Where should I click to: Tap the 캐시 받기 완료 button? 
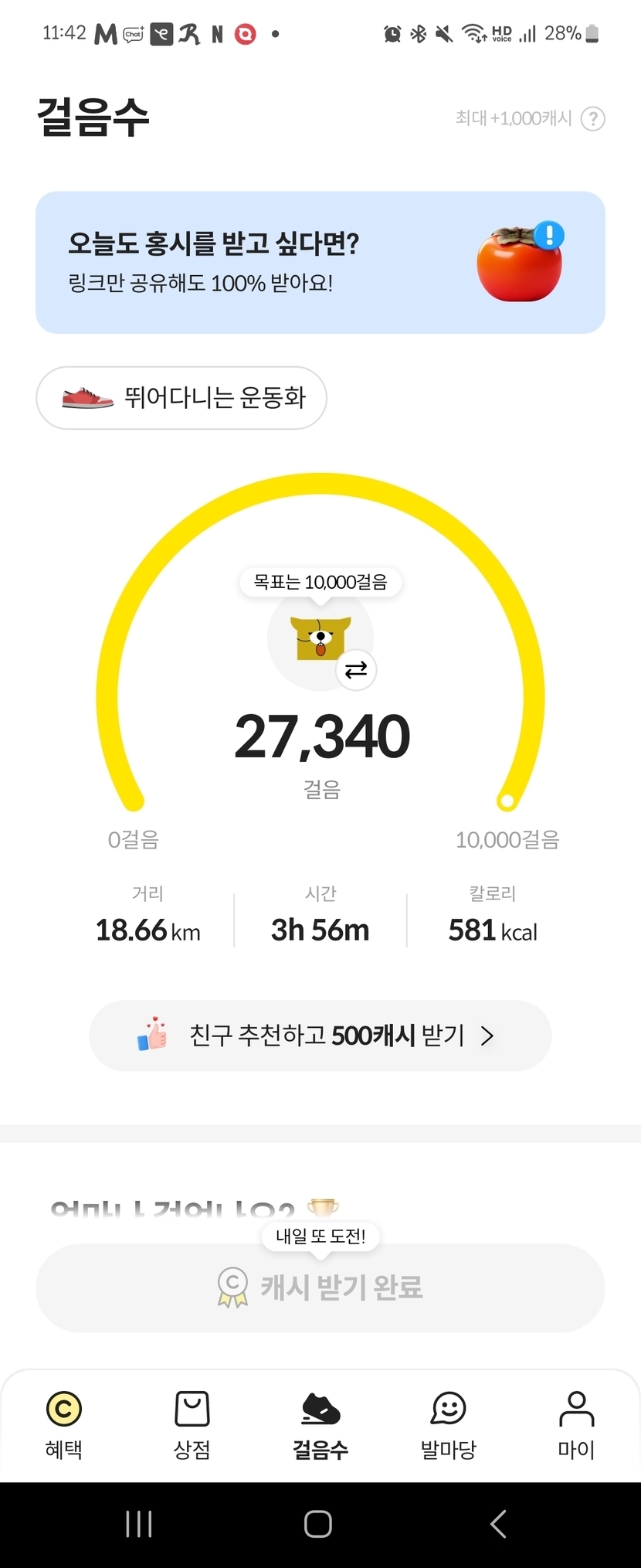tap(320, 1287)
